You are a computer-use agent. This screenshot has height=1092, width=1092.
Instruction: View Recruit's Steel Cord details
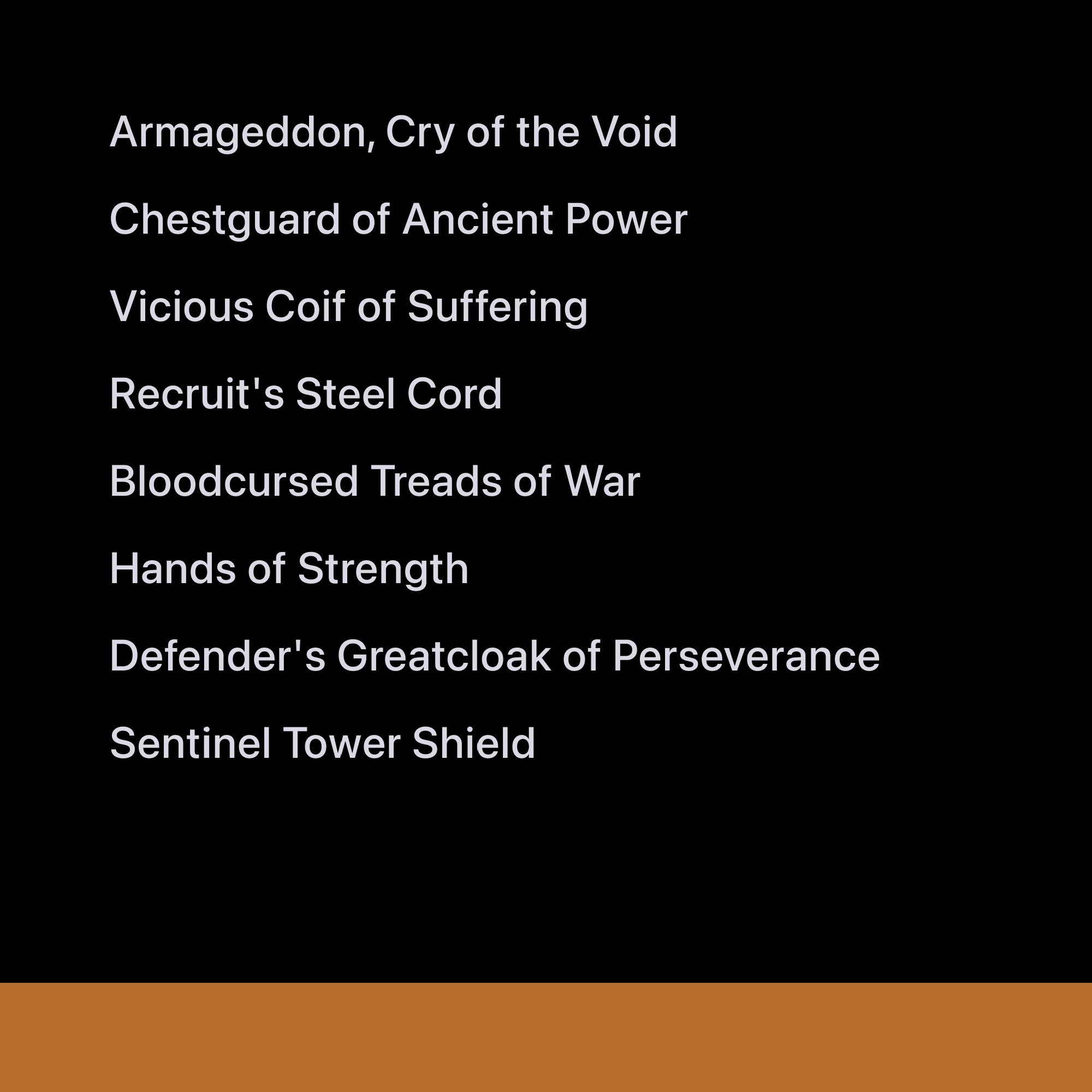tap(305, 394)
